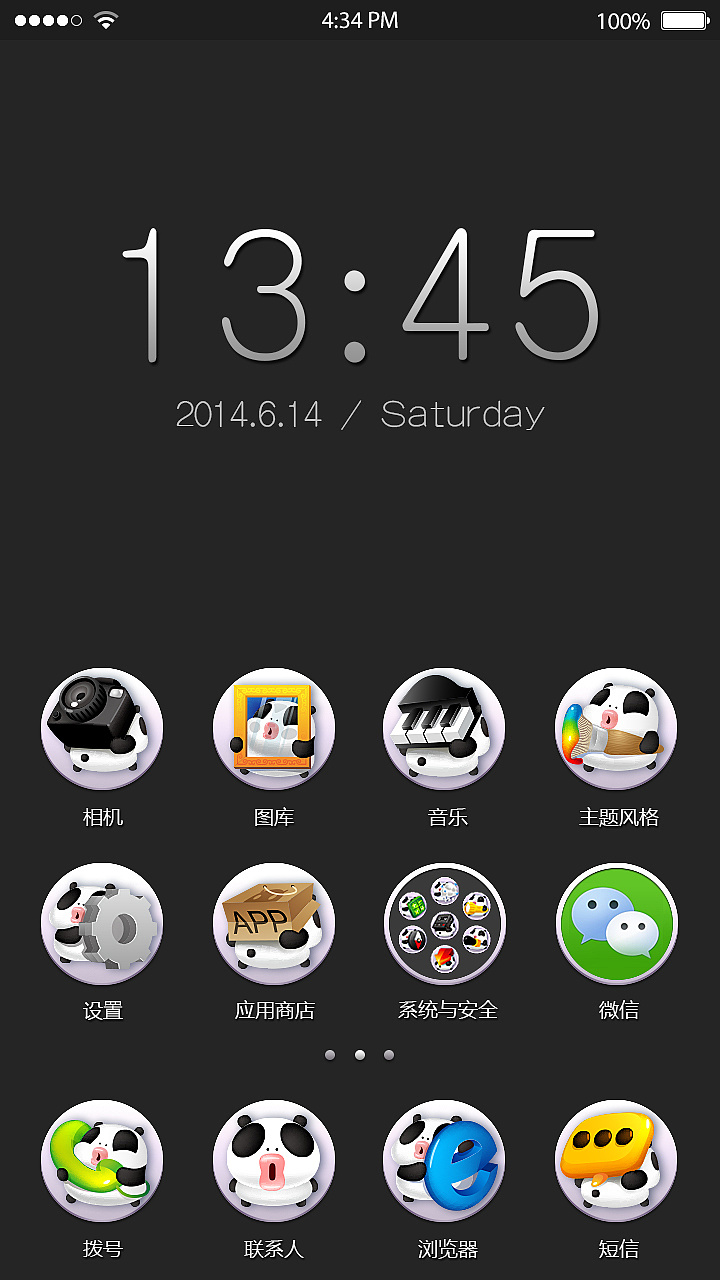Launch the 图库 gallery app
Image resolution: width=720 pixels, height=1280 pixels.
coord(274,729)
